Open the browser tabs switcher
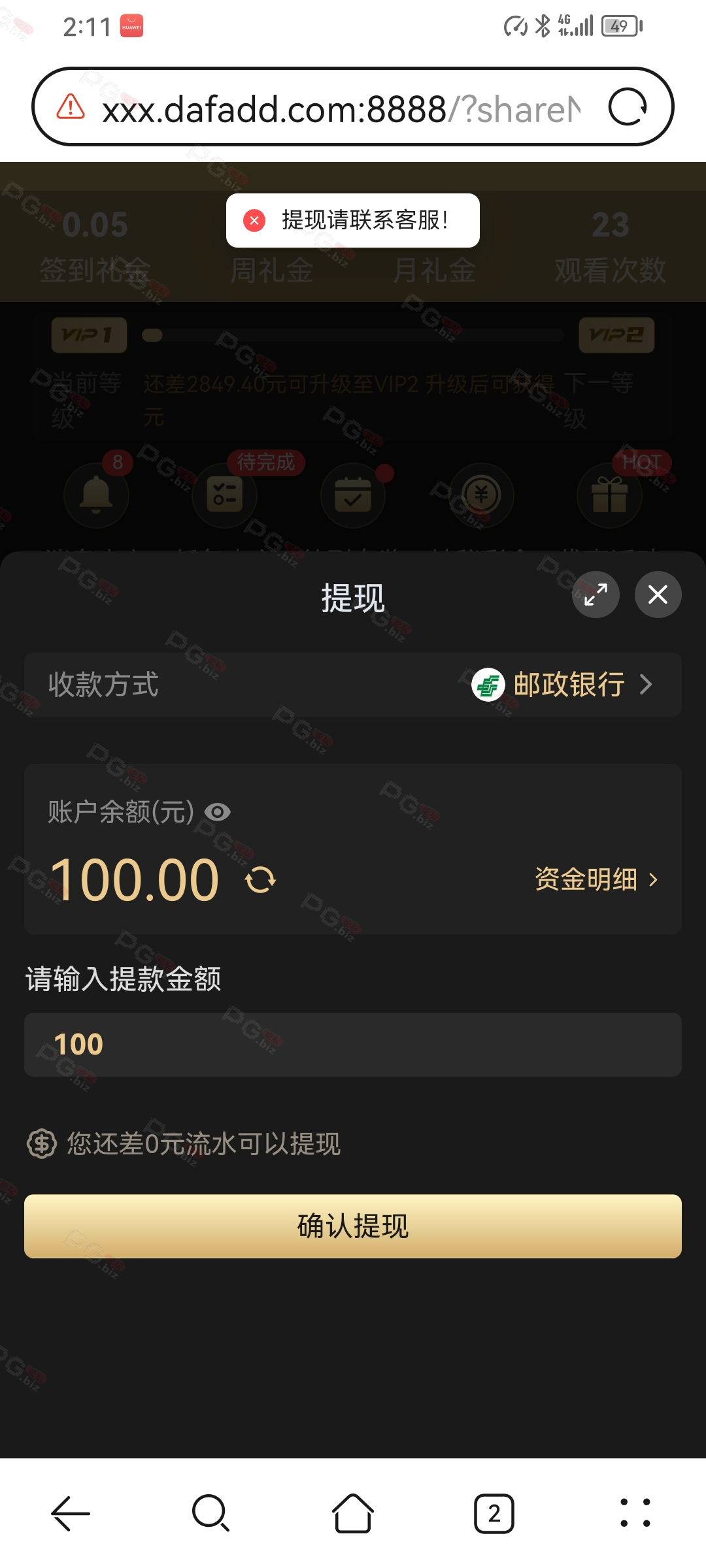 coord(494,1513)
